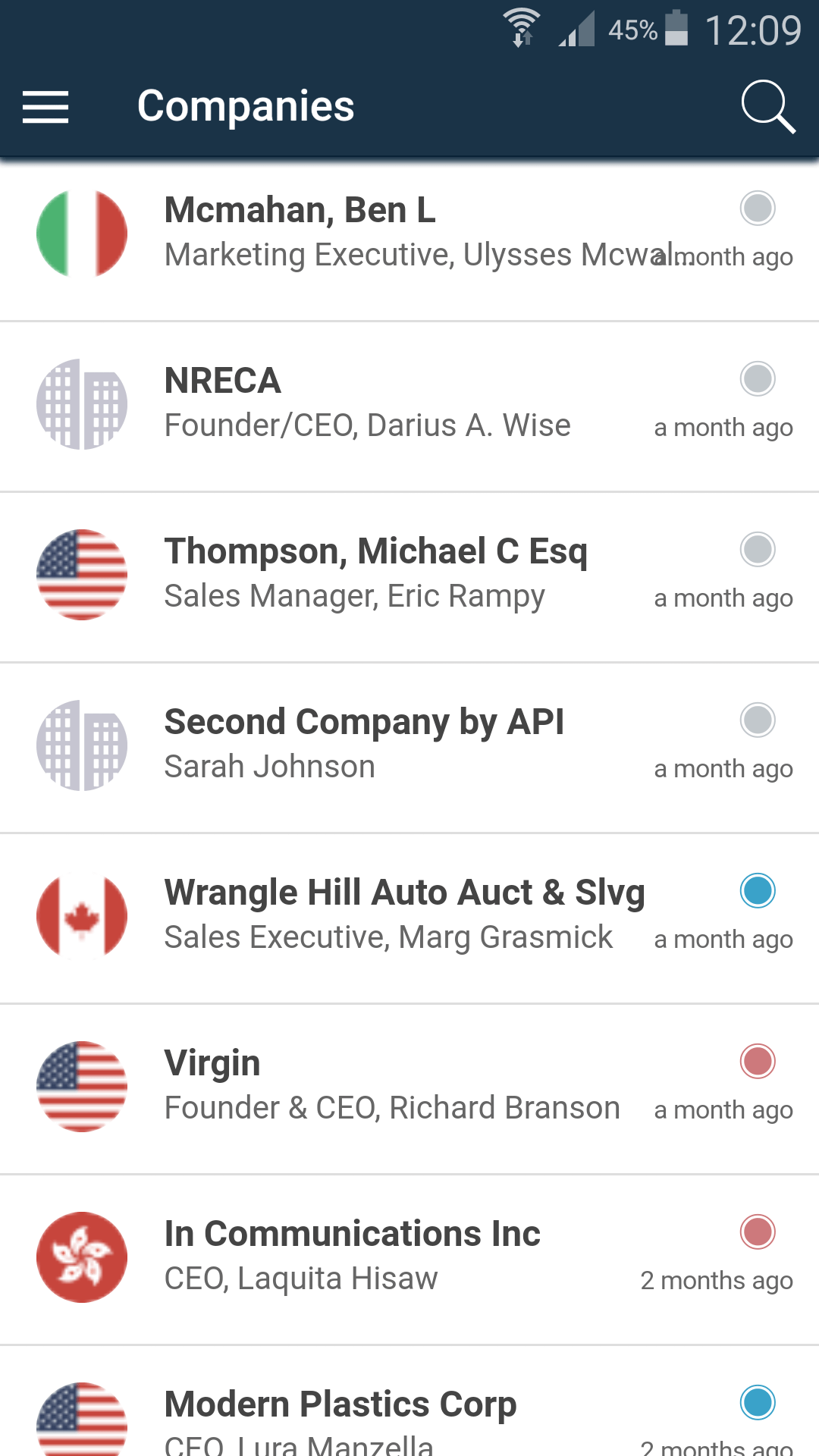View In Communications Inc details
The width and height of the screenshot is (819, 1456).
point(409,1260)
